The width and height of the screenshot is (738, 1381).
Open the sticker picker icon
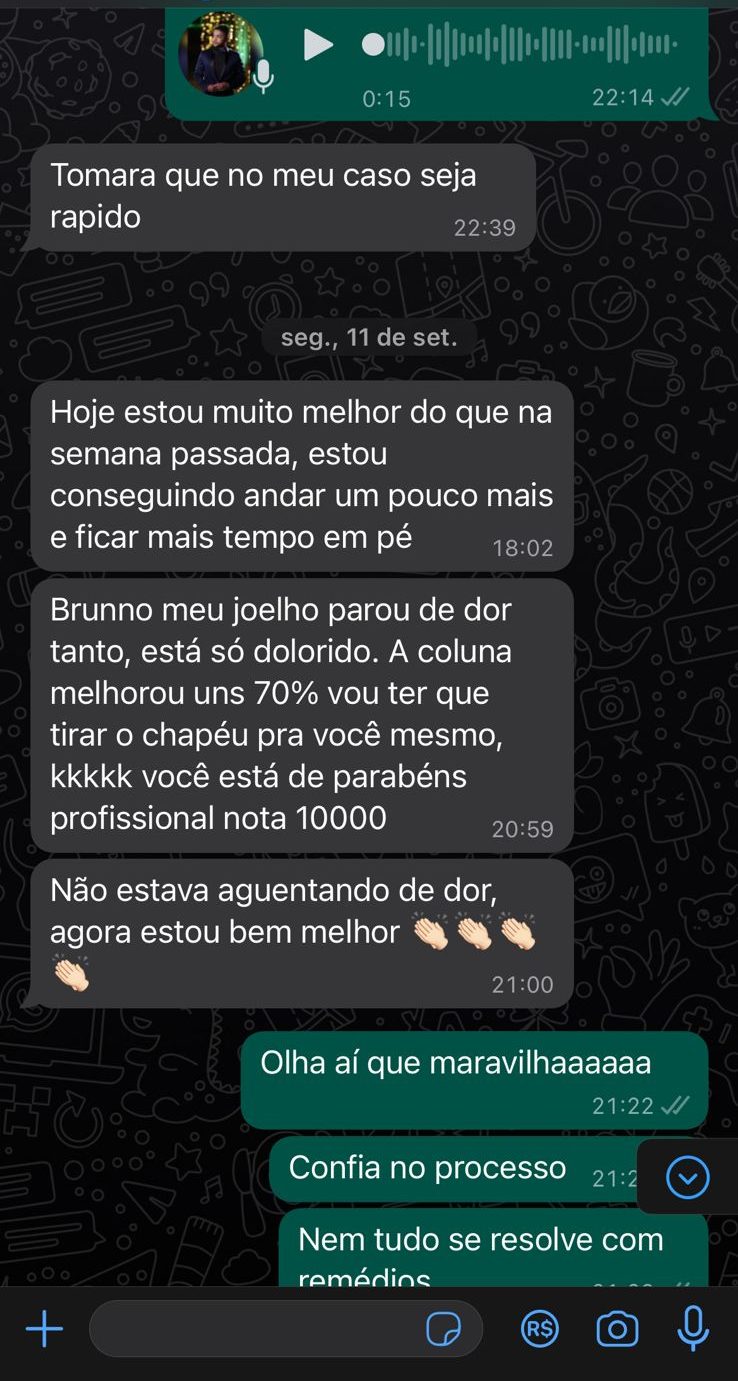pos(444,1329)
